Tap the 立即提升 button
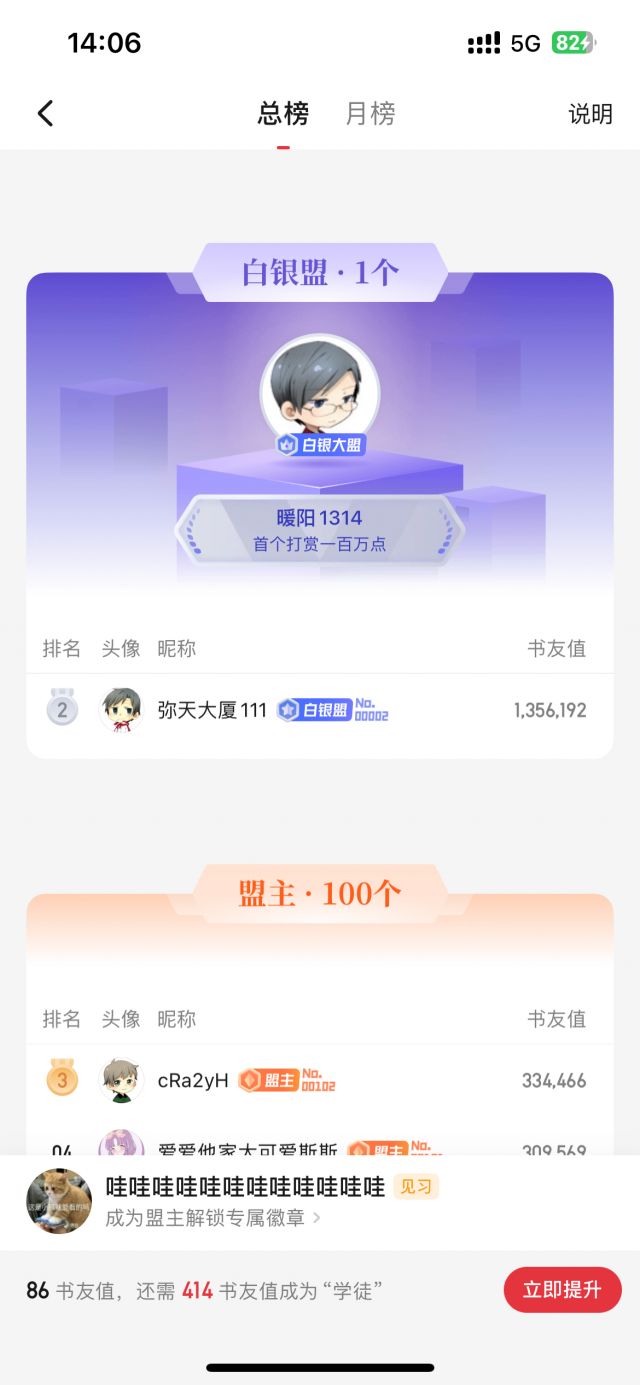The width and height of the screenshot is (640, 1385). (562, 1290)
